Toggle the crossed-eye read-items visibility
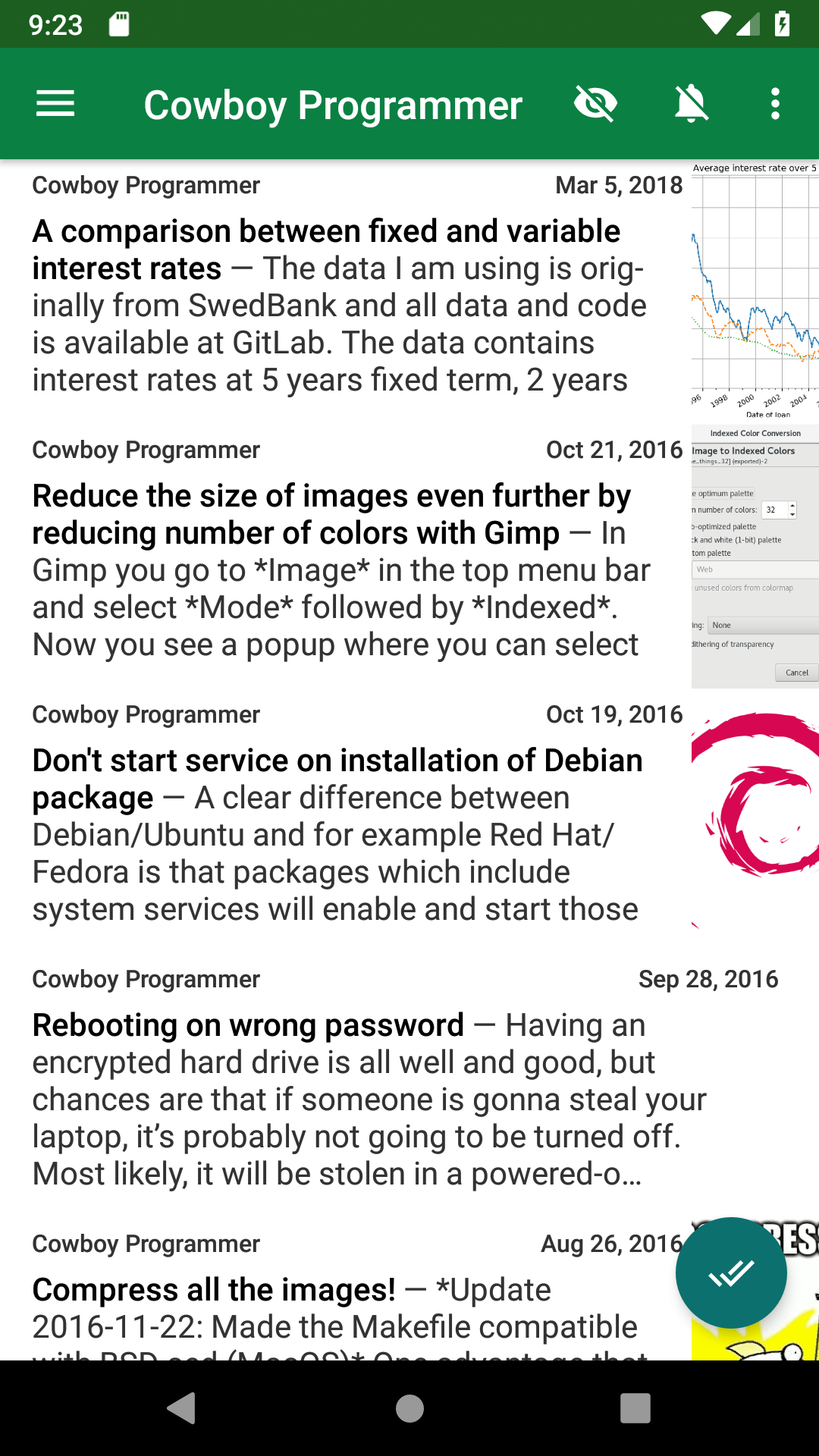Viewport: 819px width, 1456px height. [x=596, y=104]
